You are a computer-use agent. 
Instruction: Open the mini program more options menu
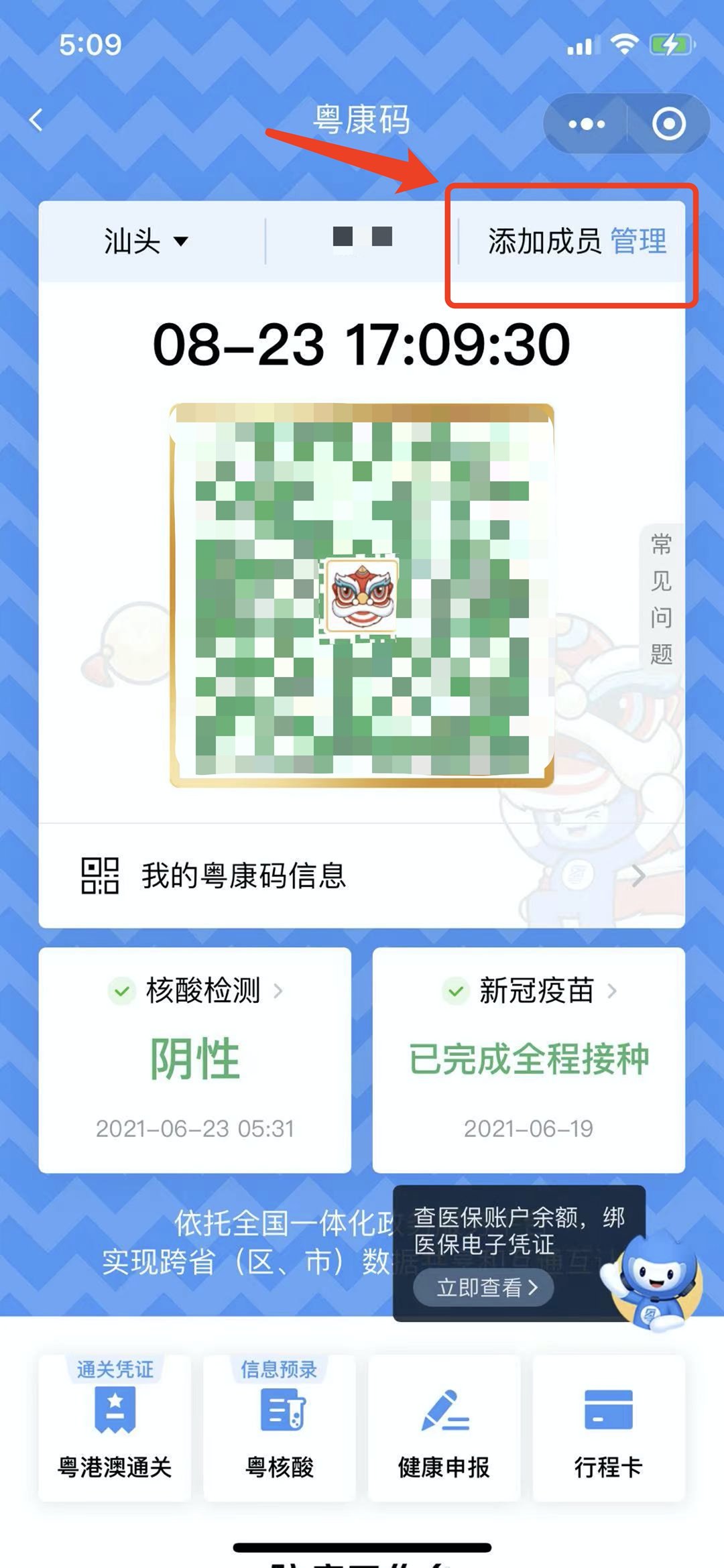(x=587, y=124)
